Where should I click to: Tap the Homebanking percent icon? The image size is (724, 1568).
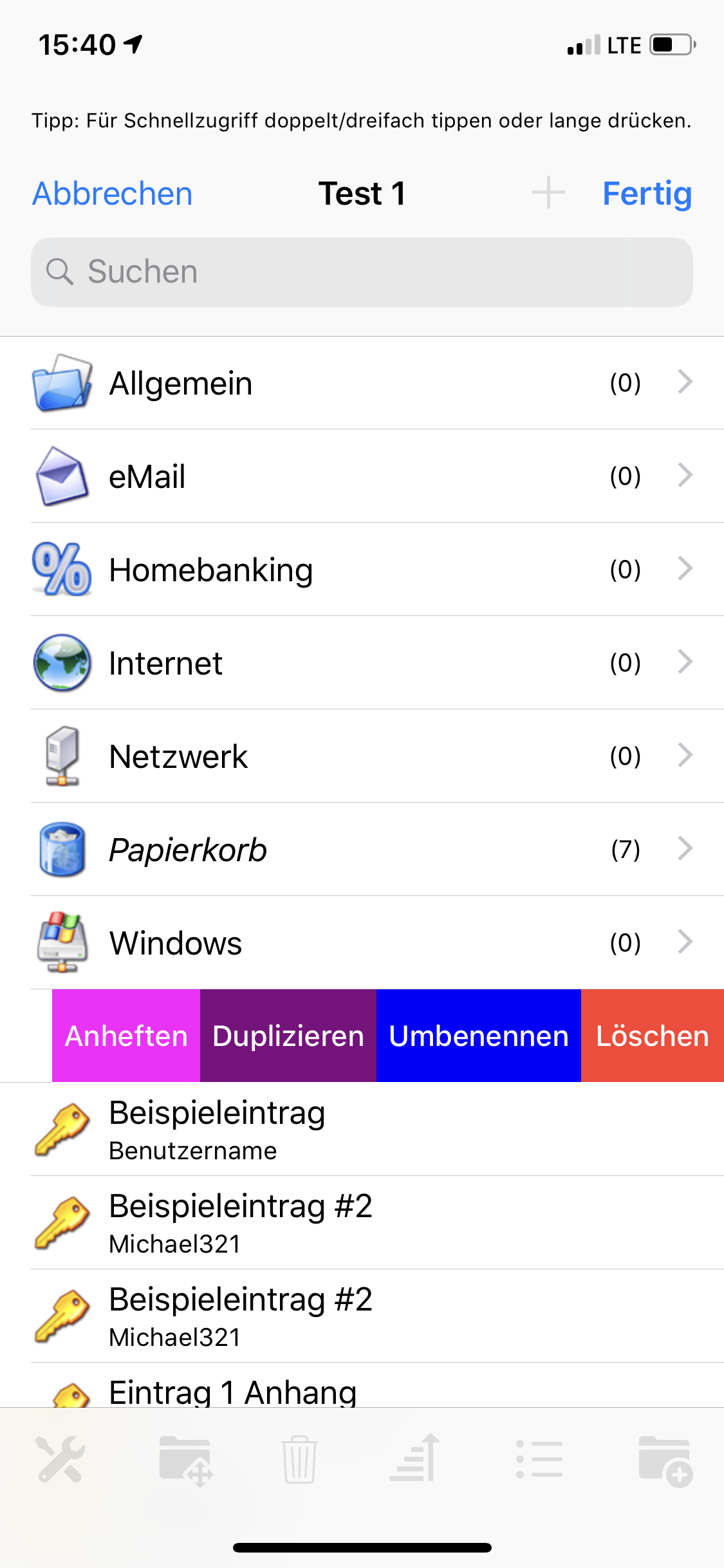(x=61, y=570)
